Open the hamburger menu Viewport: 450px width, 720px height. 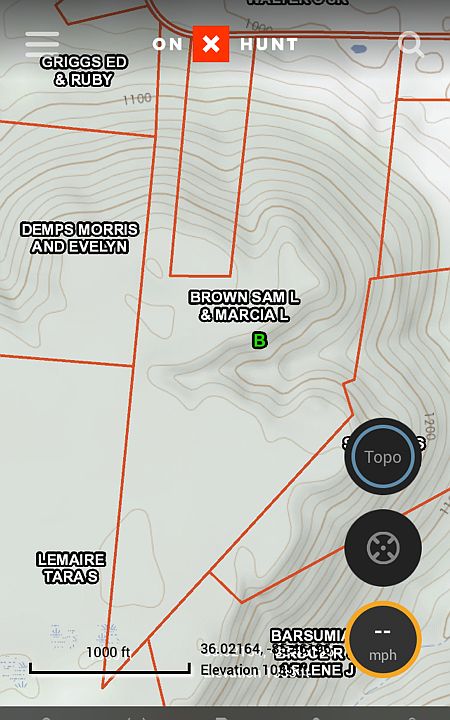tap(42, 44)
